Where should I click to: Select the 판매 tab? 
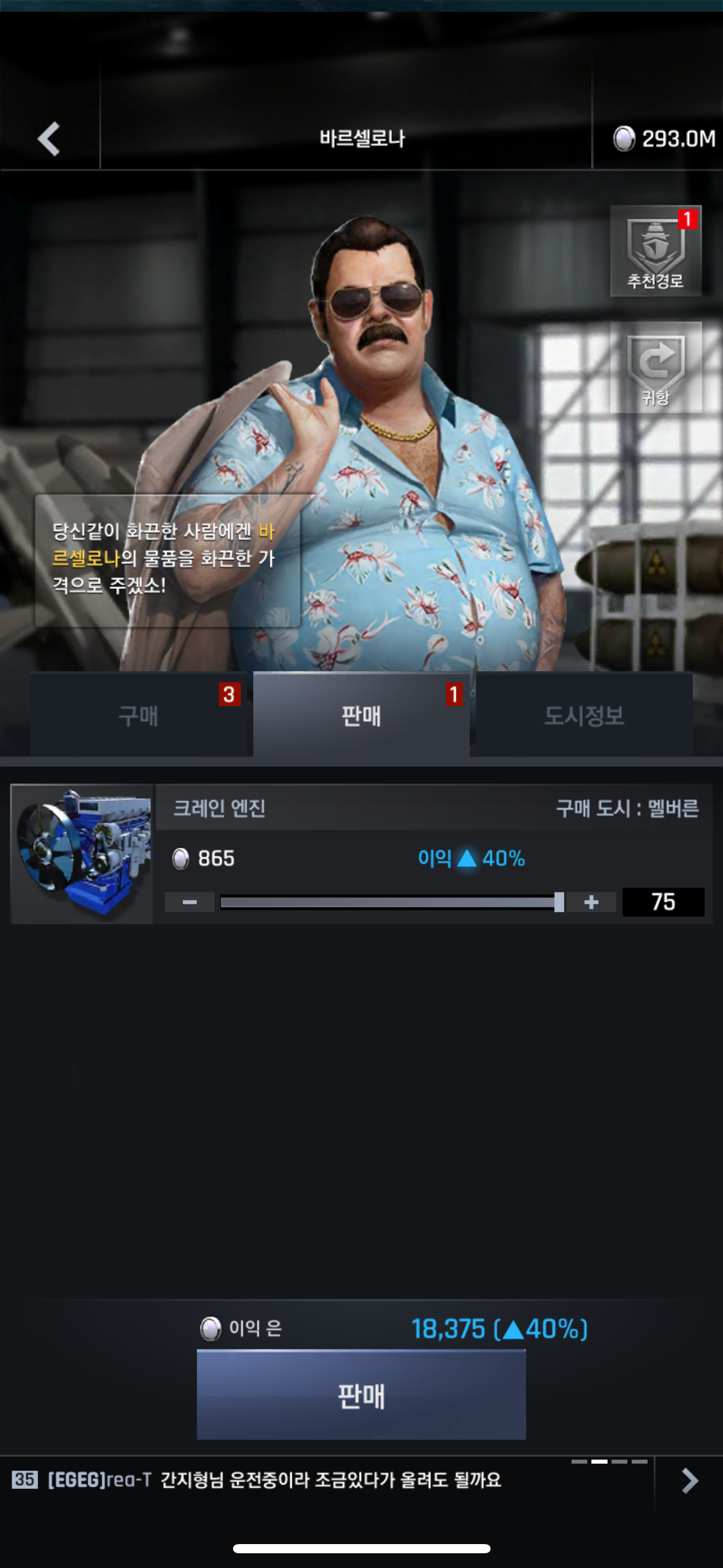(361, 715)
